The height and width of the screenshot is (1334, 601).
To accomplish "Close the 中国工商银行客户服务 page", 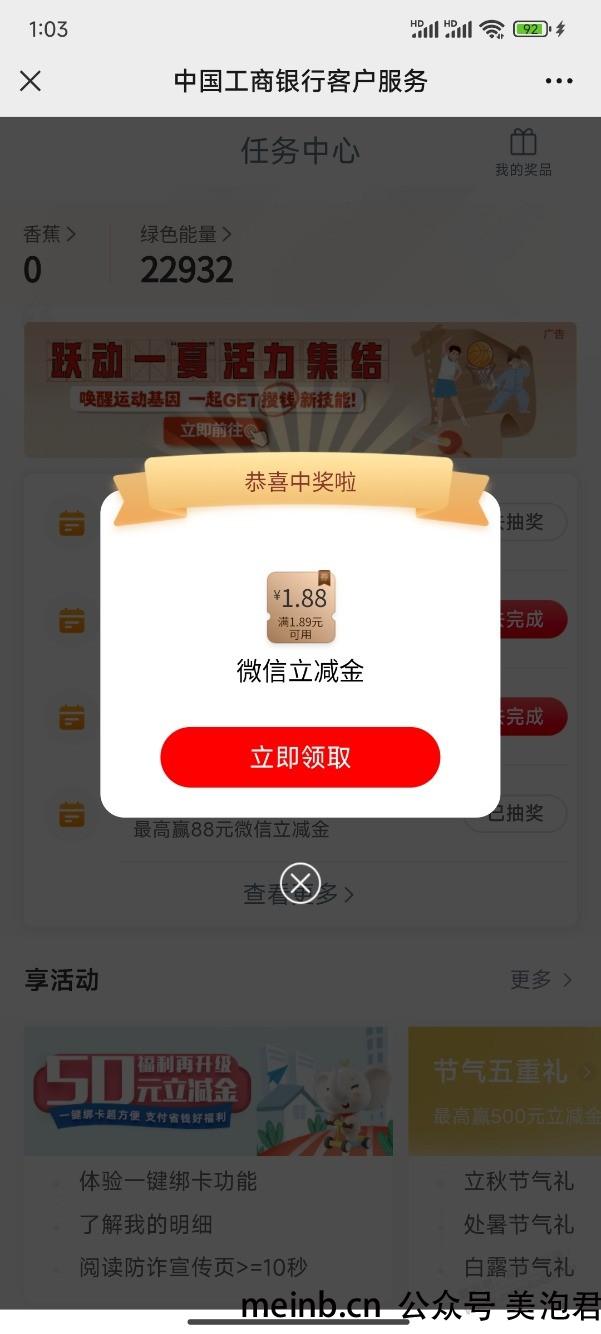I will 31,81.
